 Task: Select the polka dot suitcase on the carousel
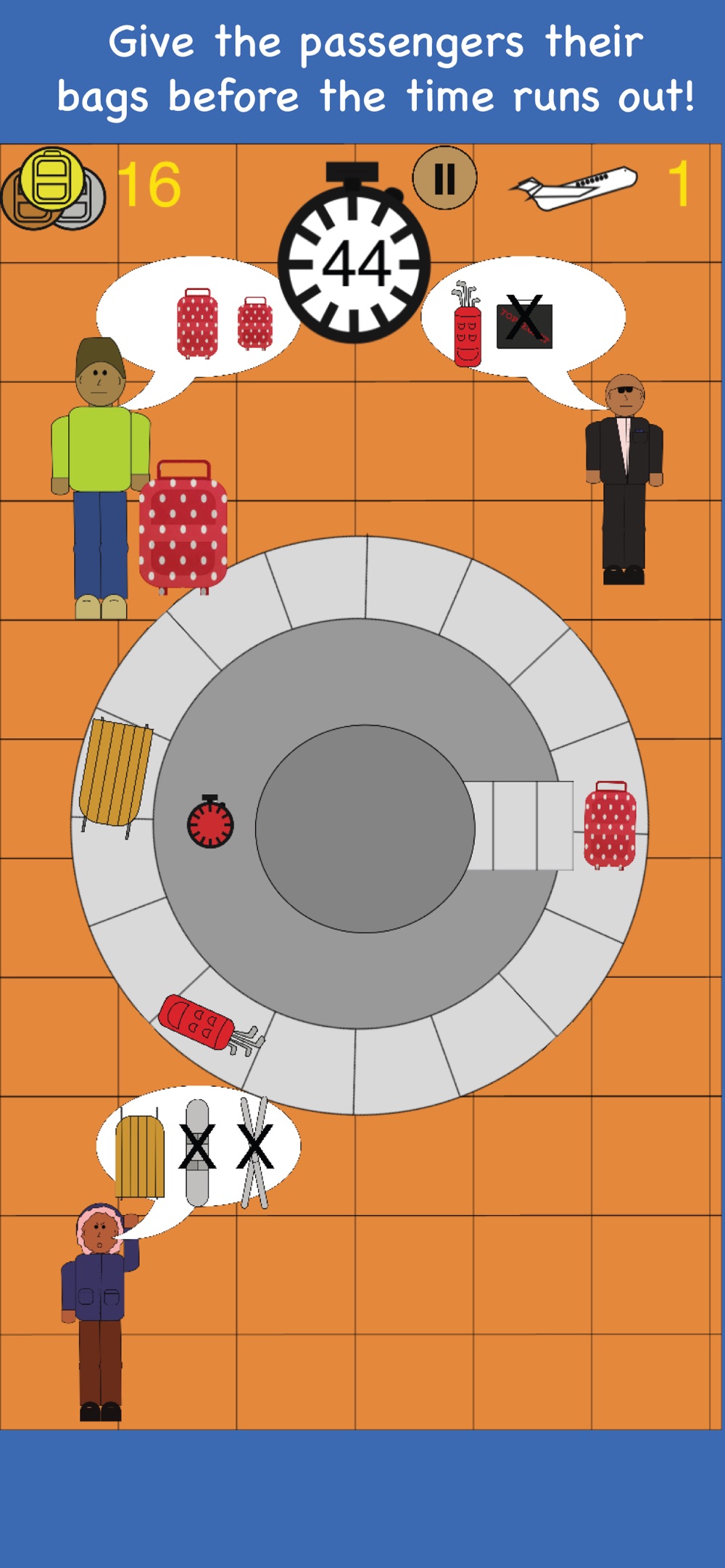[610, 826]
